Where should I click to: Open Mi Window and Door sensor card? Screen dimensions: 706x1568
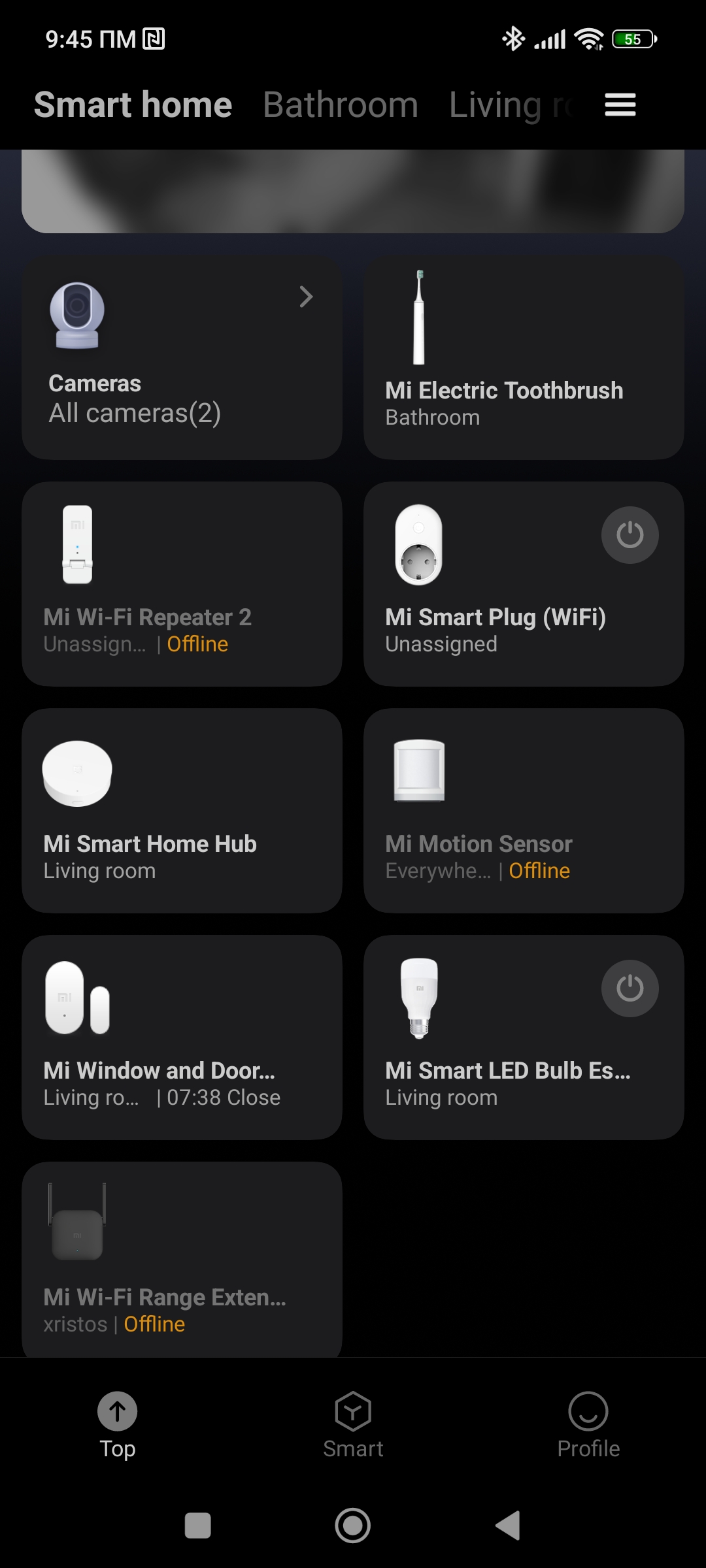point(182,1037)
